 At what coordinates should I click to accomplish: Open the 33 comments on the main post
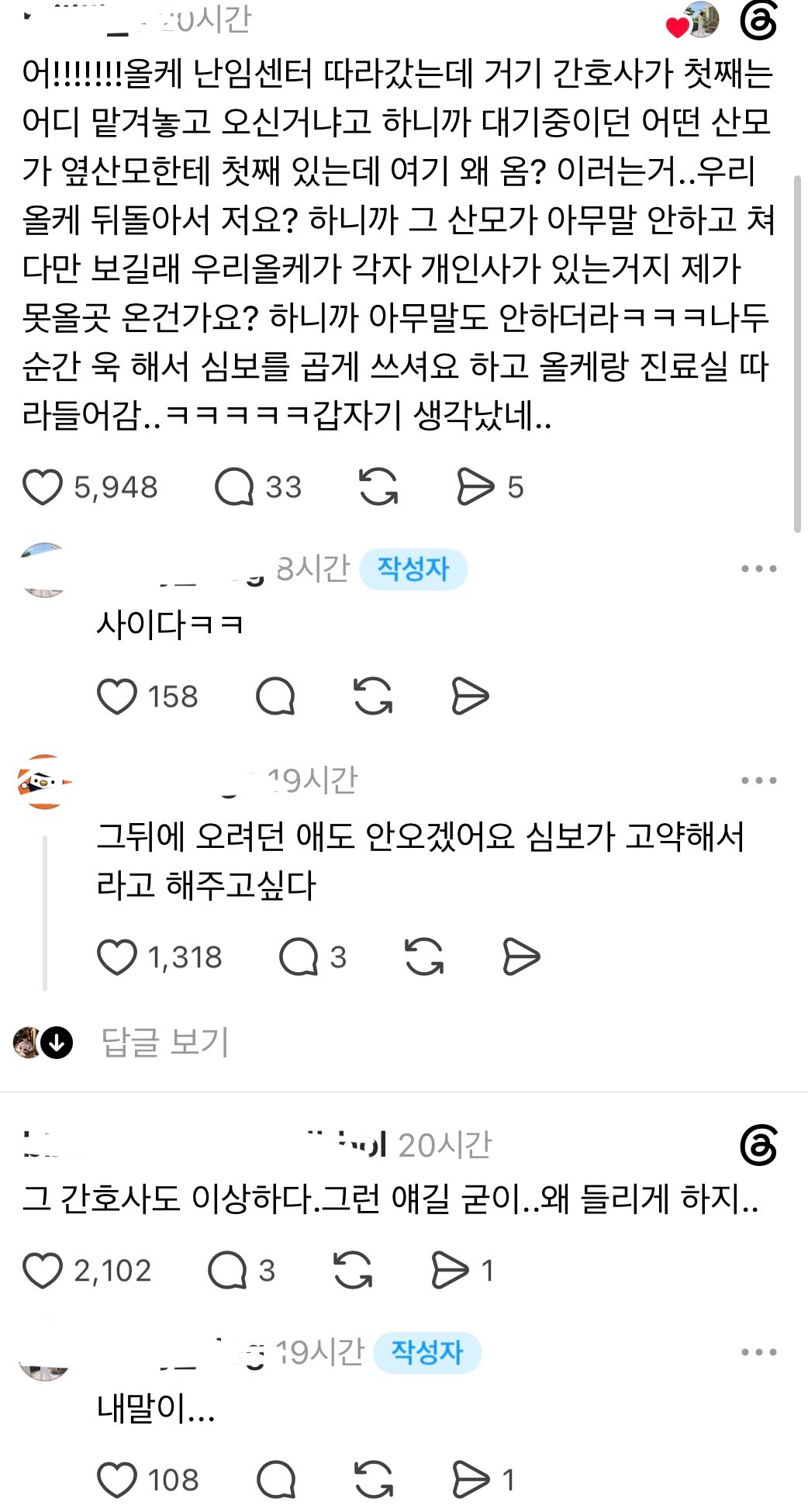(234, 487)
